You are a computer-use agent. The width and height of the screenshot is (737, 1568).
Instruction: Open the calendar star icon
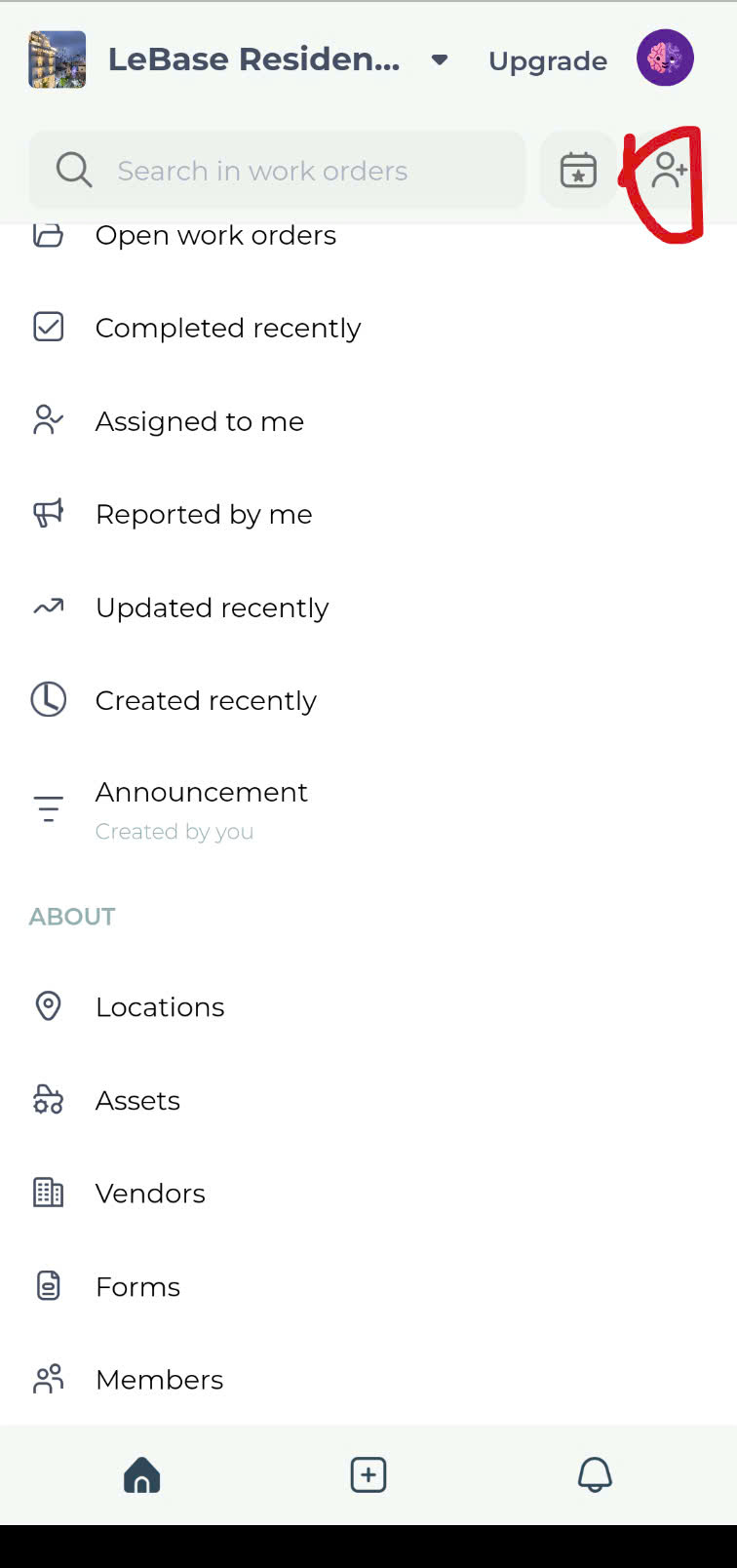pos(578,171)
